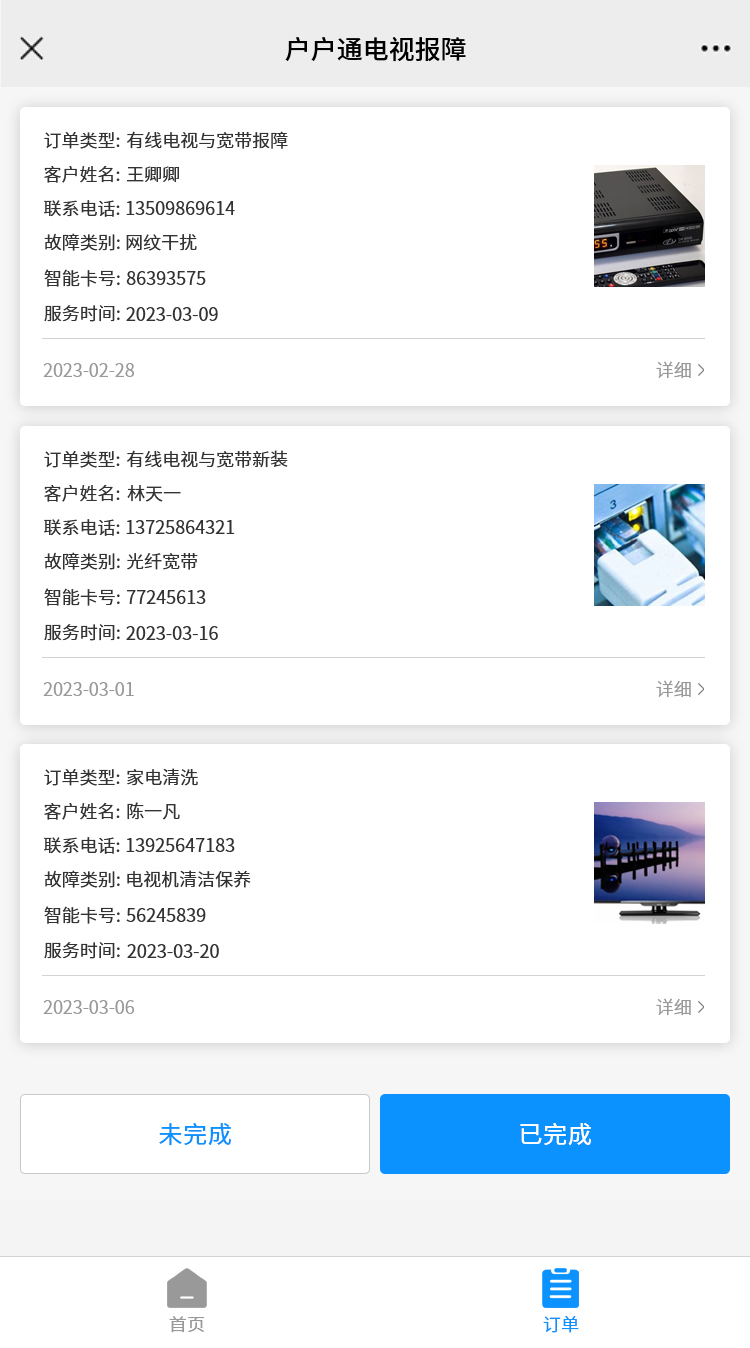This screenshot has height=1348, width=750.
Task: View 详细 for 陈一凡's order
Action: [680, 1007]
